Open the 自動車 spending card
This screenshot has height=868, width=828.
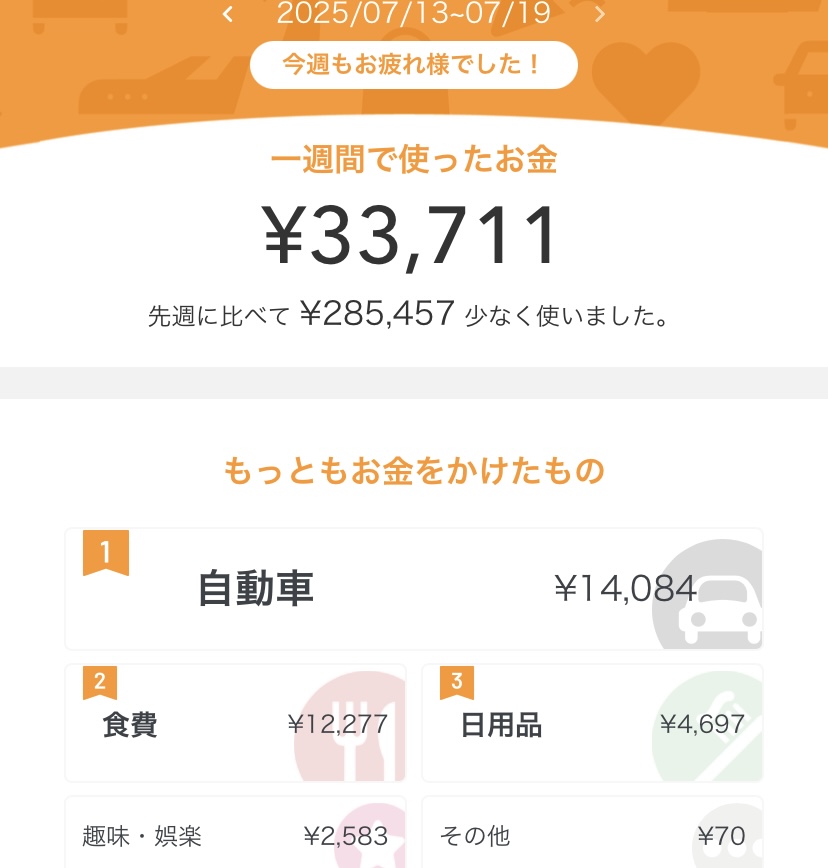pos(414,589)
